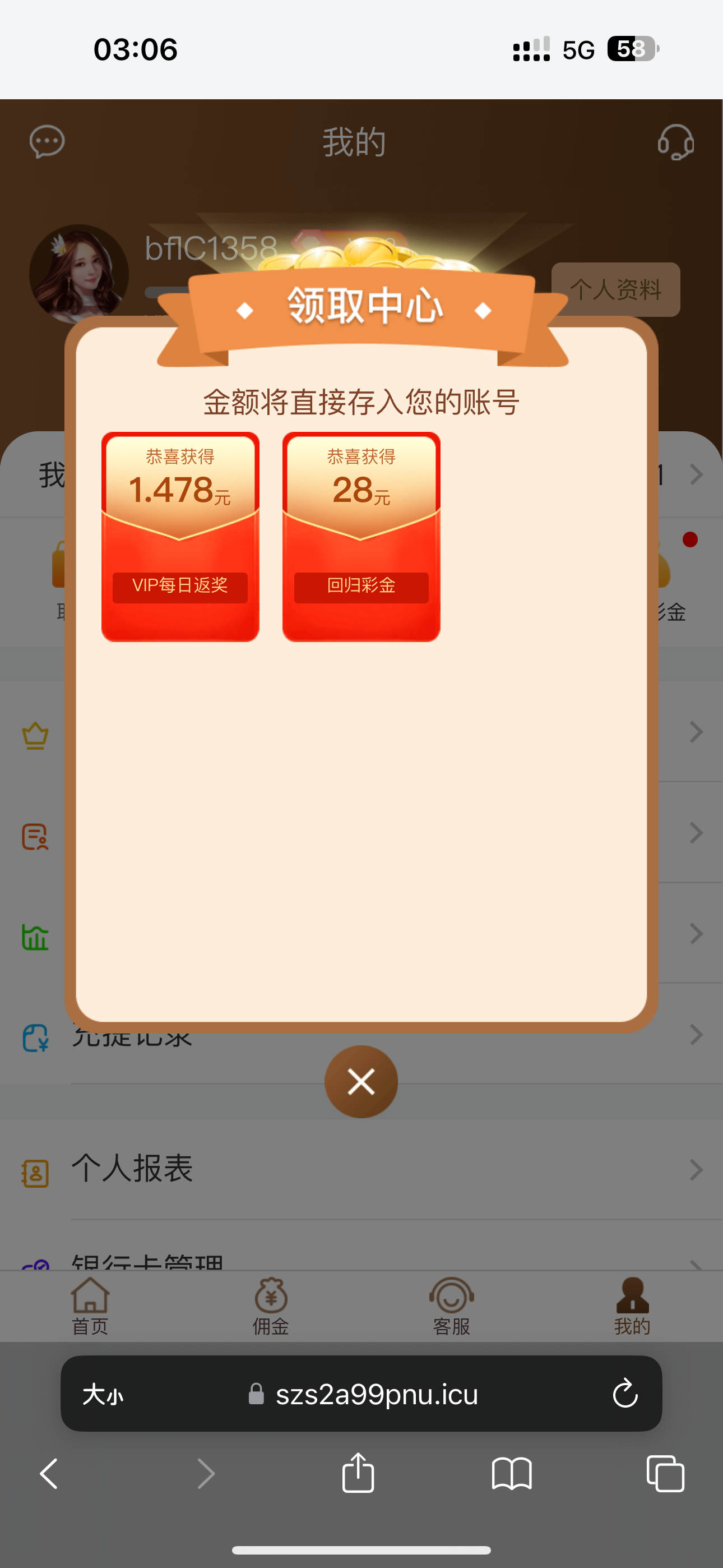Claim the VIP每日返奖 red envelope
The width and height of the screenshot is (723, 1568).
pyautogui.click(x=180, y=537)
